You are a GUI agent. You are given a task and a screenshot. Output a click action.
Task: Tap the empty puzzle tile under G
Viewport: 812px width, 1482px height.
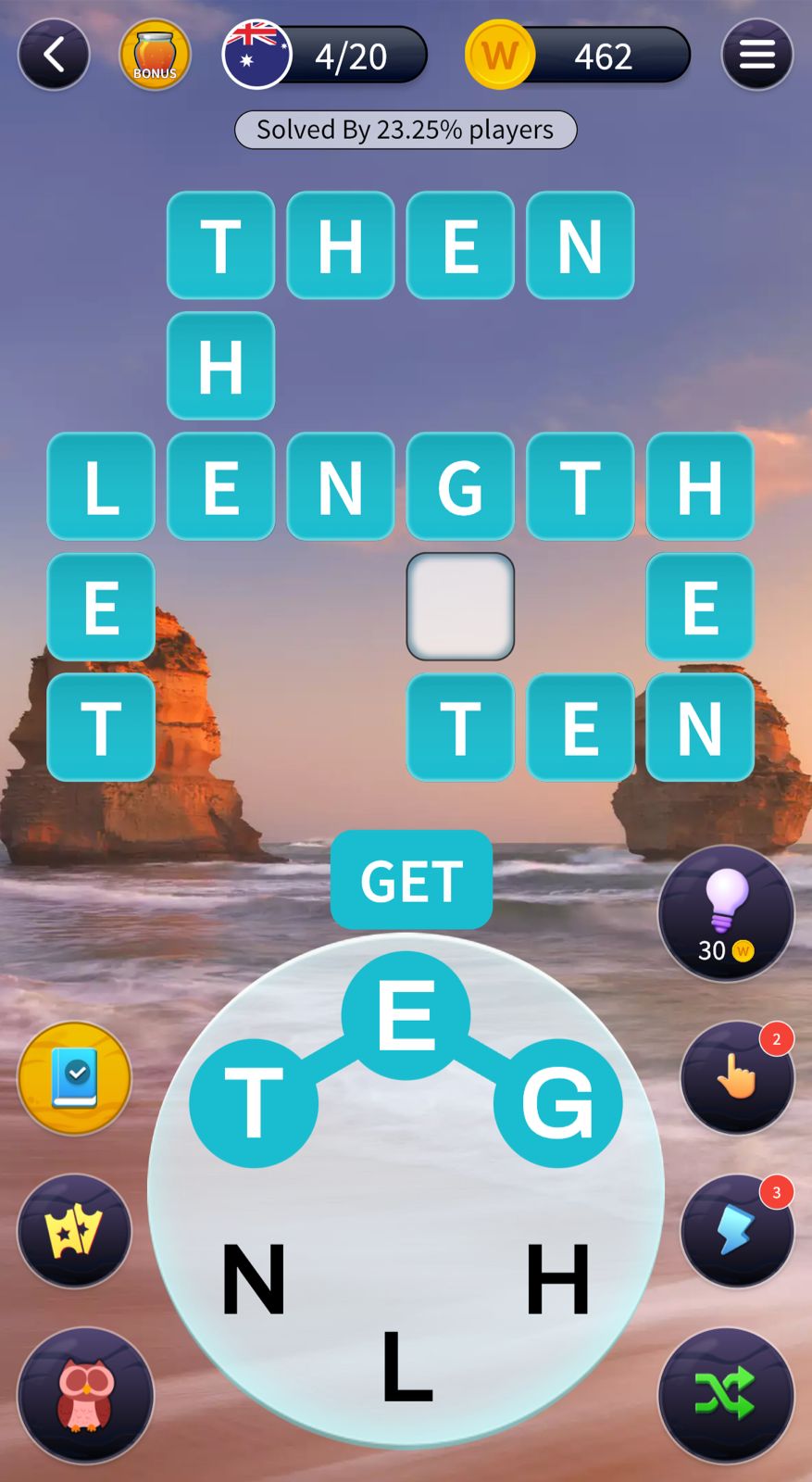click(460, 607)
